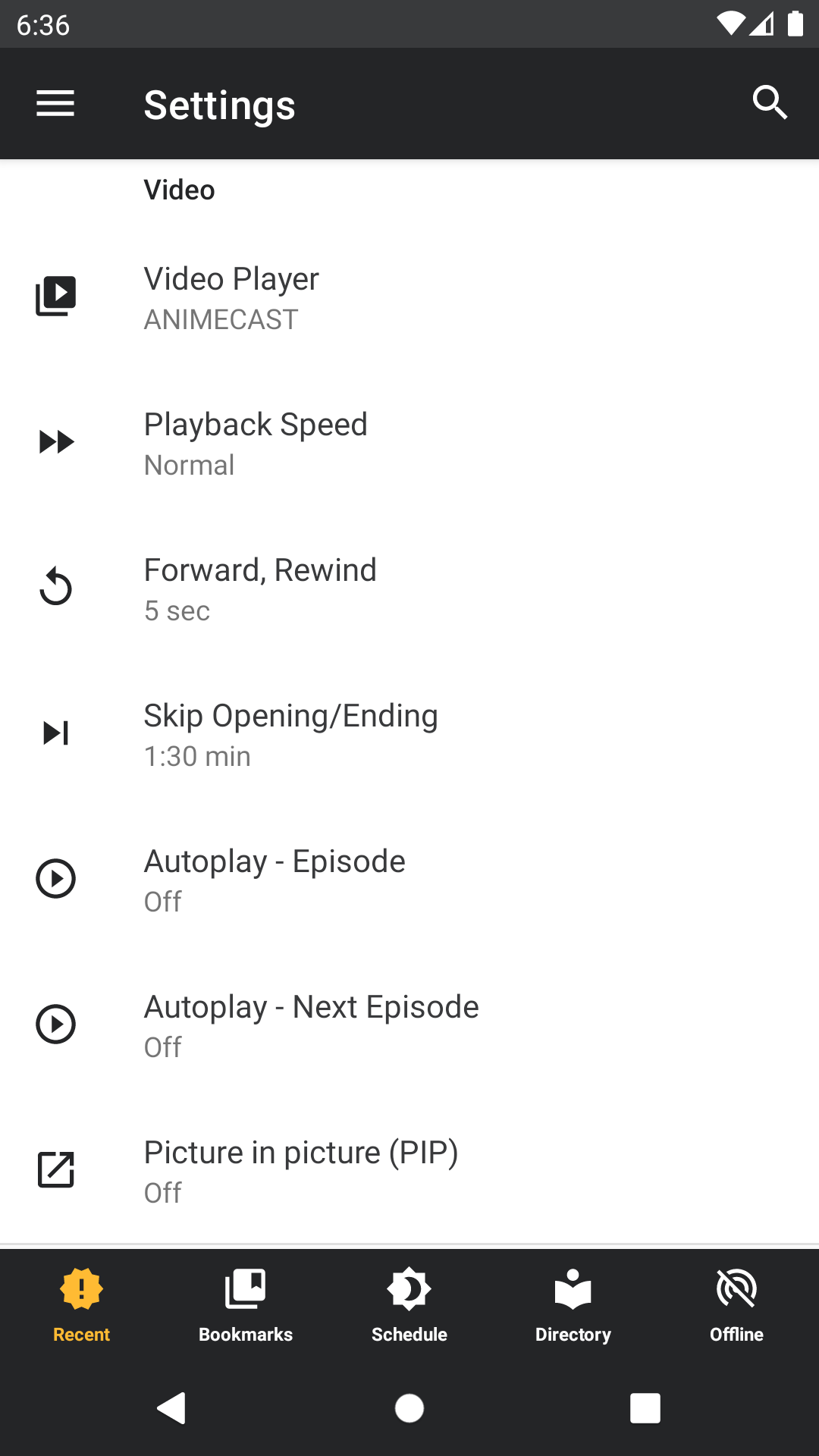The width and height of the screenshot is (819, 1456).
Task: Go to the Schedule tab
Action: (x=409, y=1304)
